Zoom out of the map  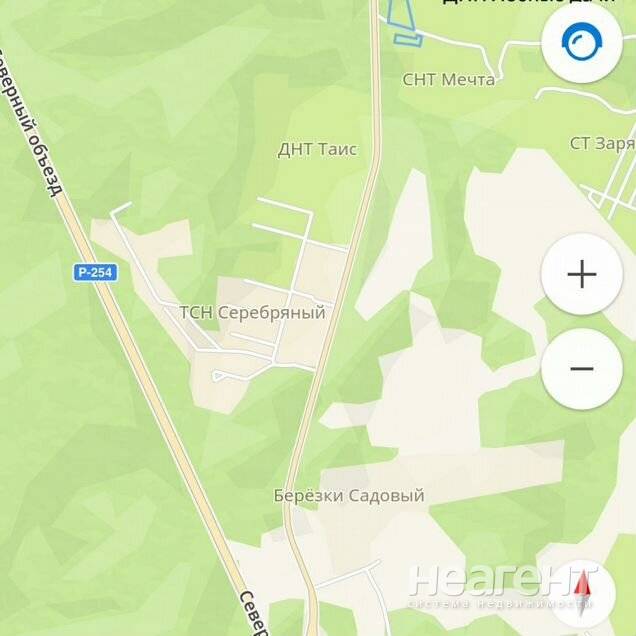pyautogui.click(x=582, y=369)
